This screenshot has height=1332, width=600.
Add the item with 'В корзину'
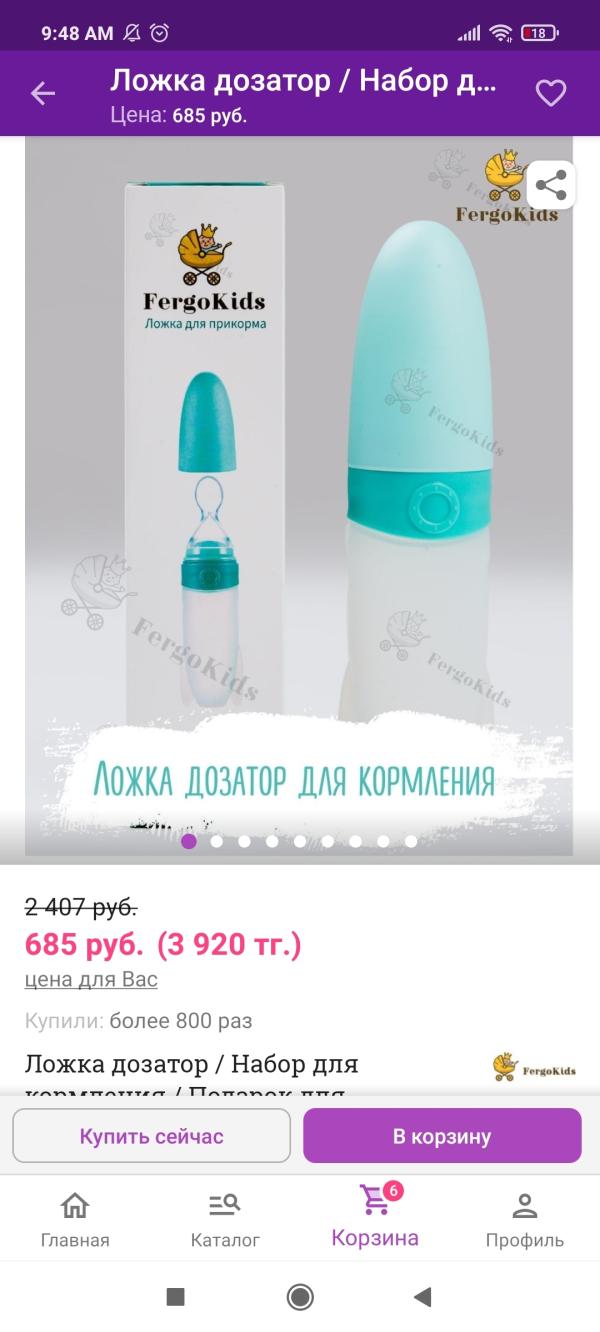pyautogui.click(x=442, y=1136)
